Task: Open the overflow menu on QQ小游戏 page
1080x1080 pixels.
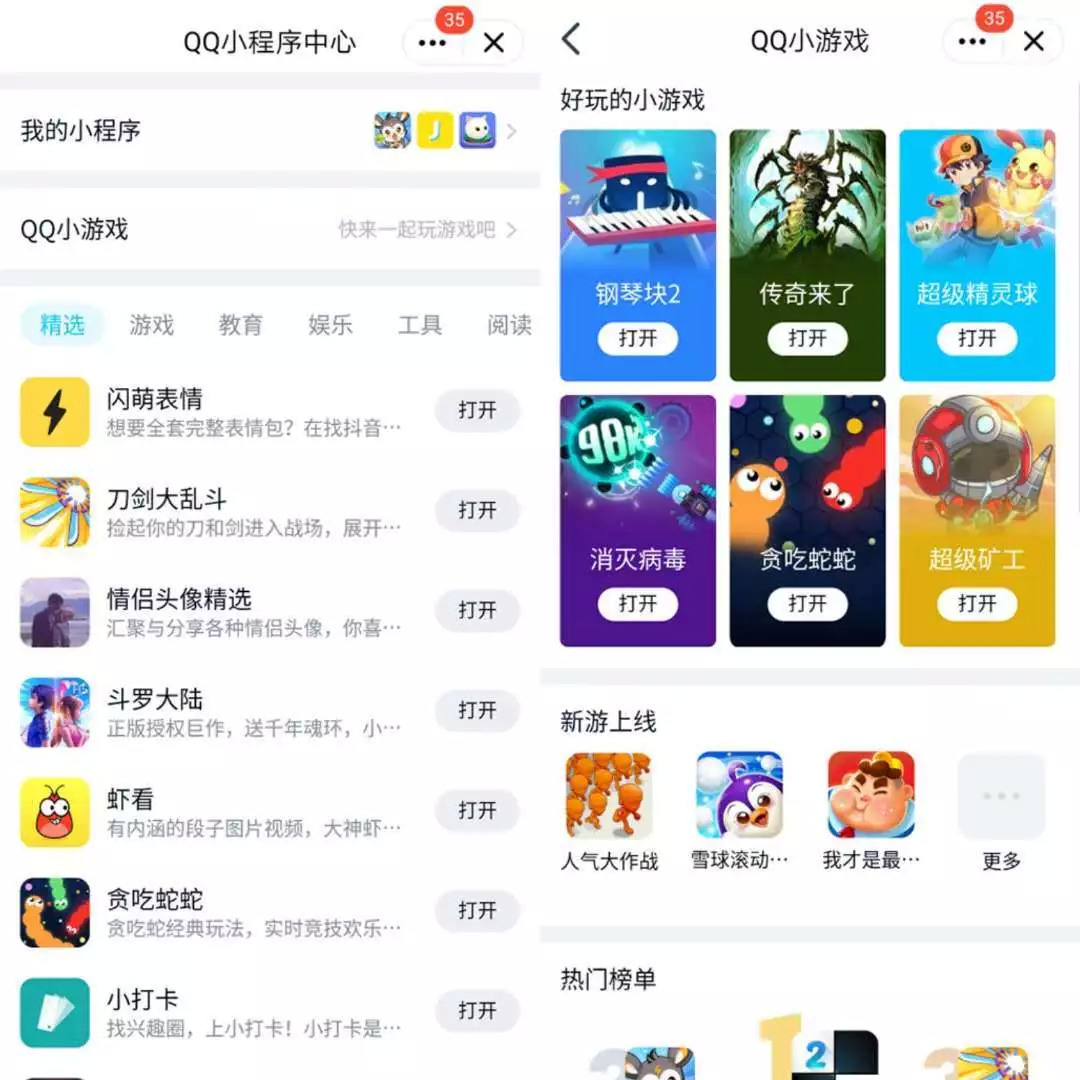Action: tap(971, 42)
